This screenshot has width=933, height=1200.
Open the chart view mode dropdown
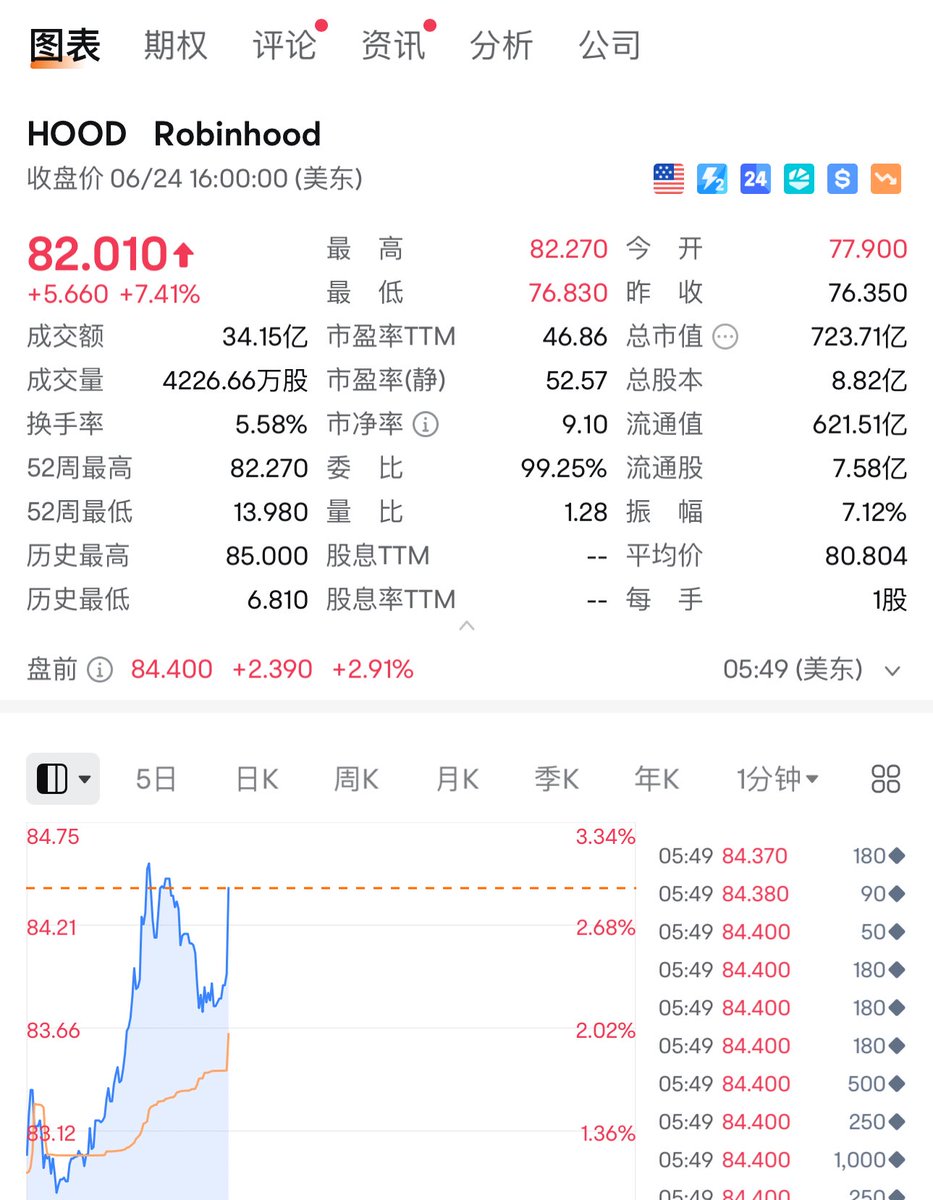(63, 779)
